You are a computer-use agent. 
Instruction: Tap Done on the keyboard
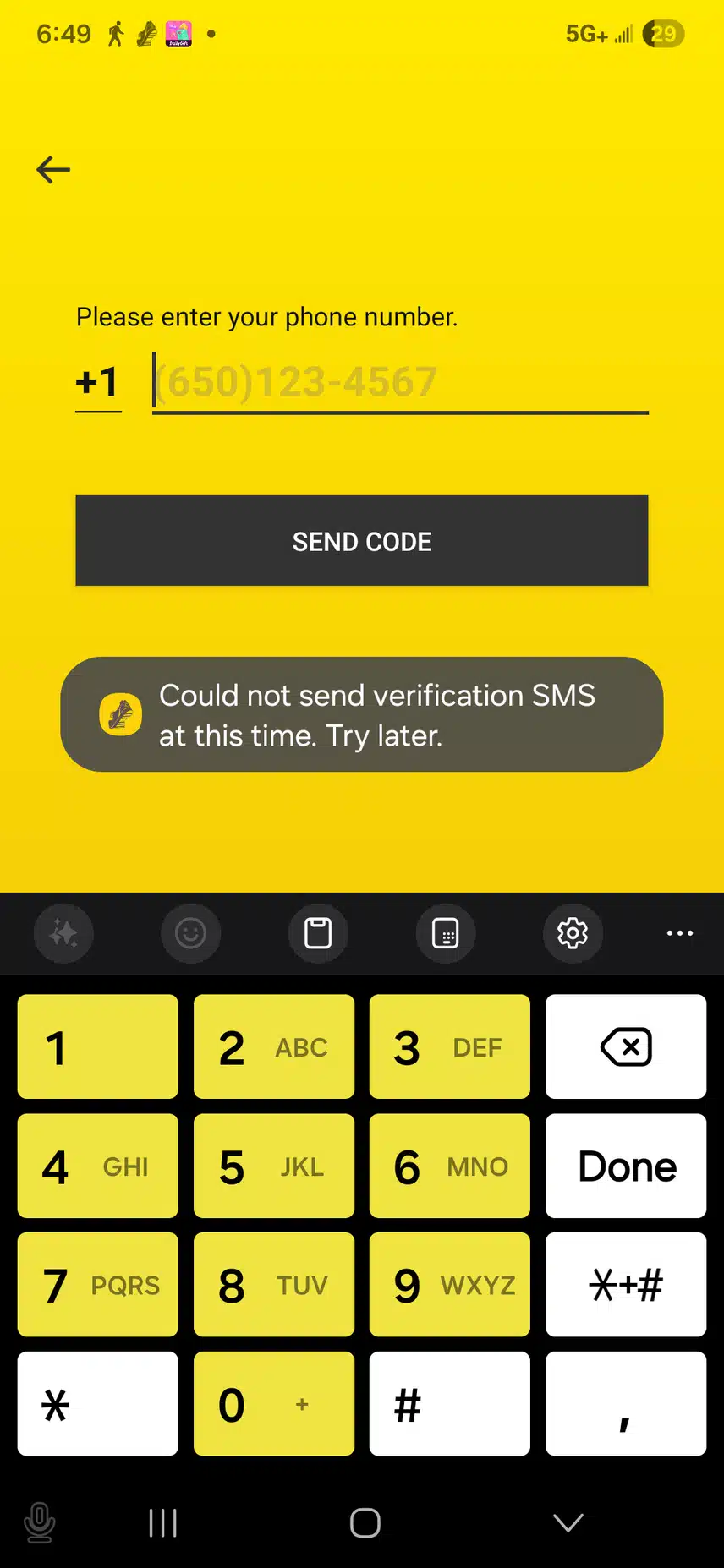[626, 1166]
